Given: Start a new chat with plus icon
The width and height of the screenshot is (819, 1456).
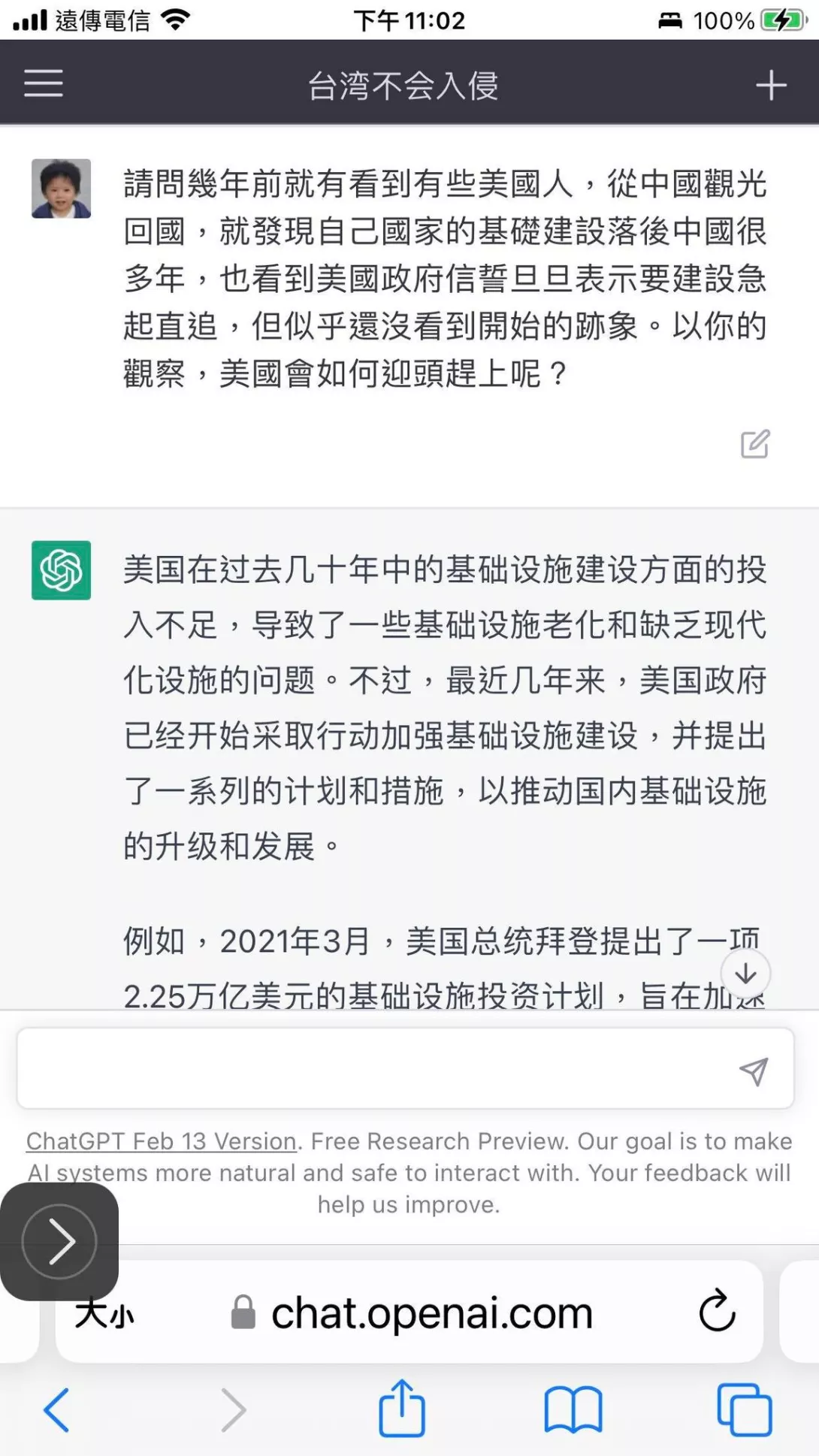Looking at the screenshot, I should click(x=771, y=86).
